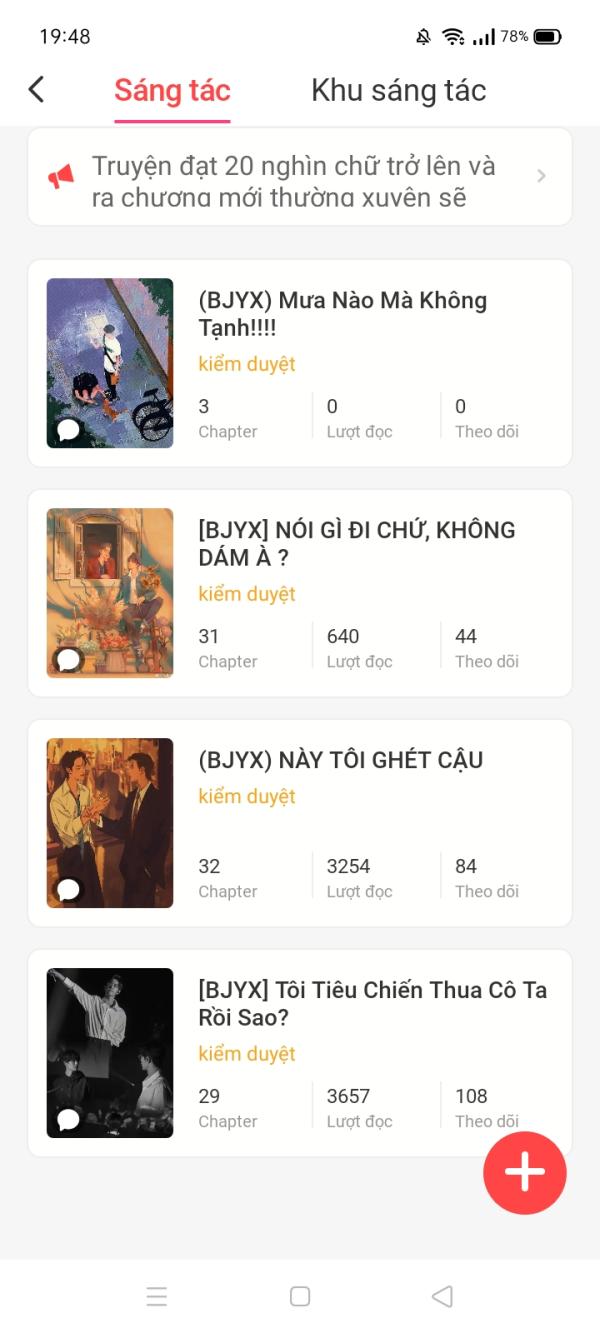Go to the system home screen
Image resolution: width=600 pixels, height=1333 pixels.
(x=300, y=1296)
